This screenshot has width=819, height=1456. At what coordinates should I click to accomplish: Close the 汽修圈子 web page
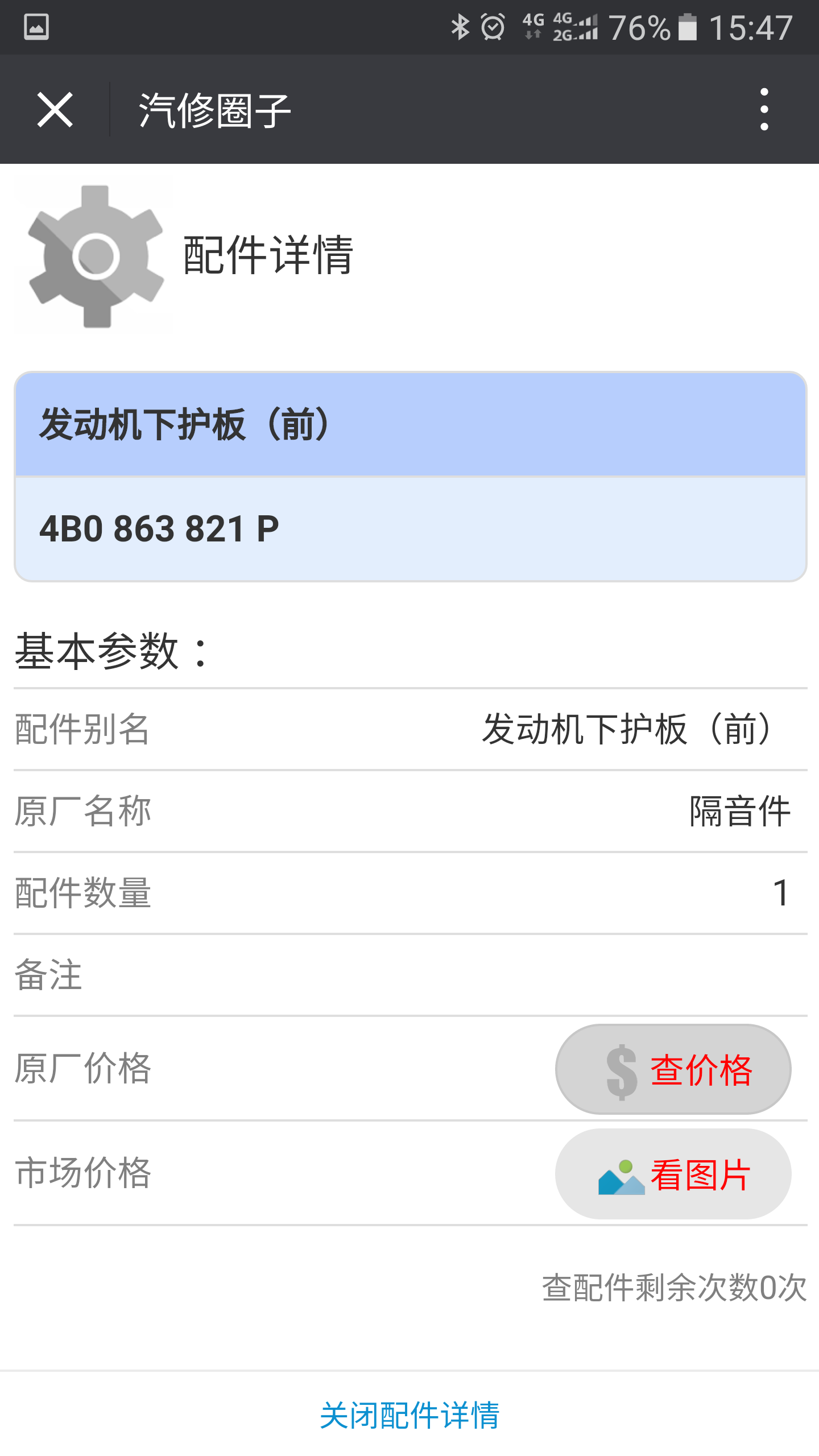tap(55, 109)
